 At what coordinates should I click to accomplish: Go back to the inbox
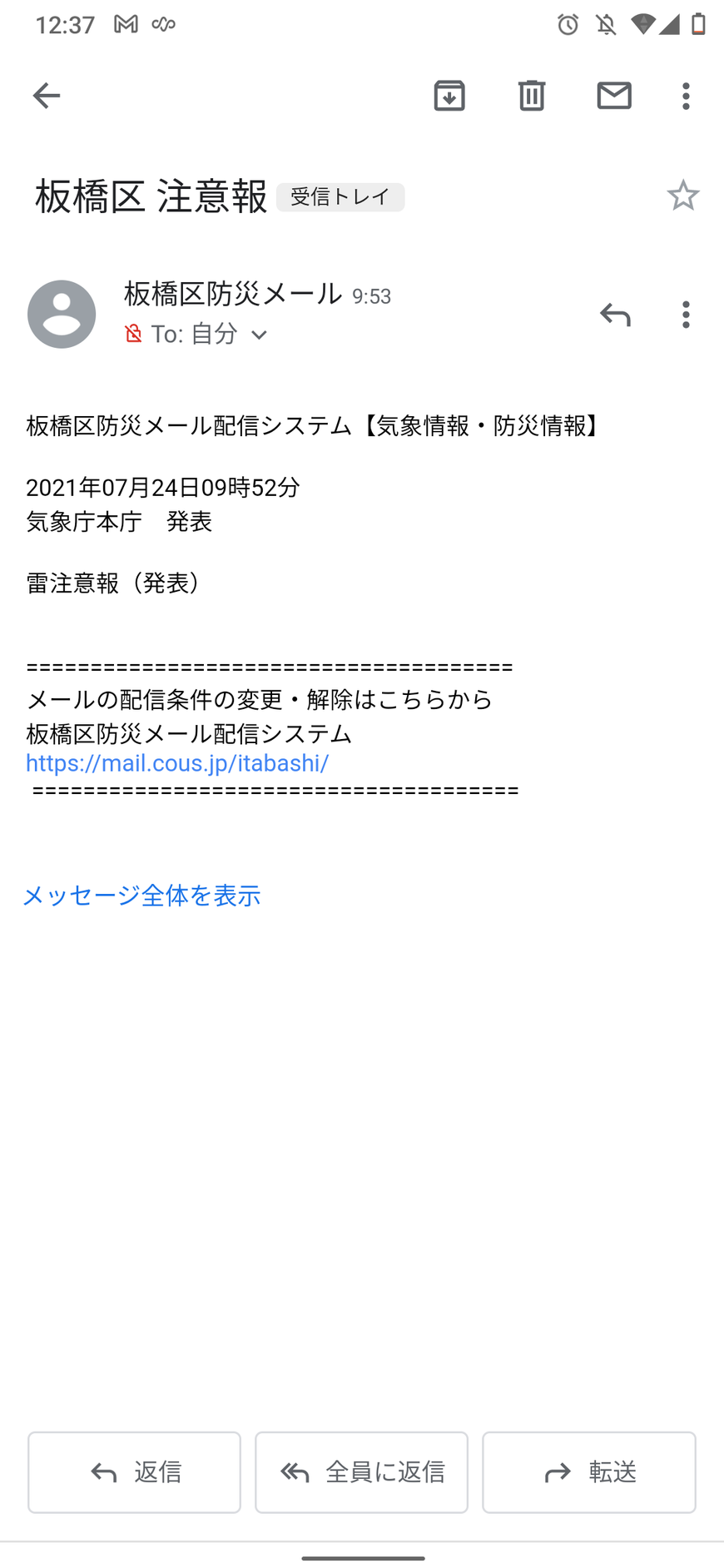coord(47,96)
